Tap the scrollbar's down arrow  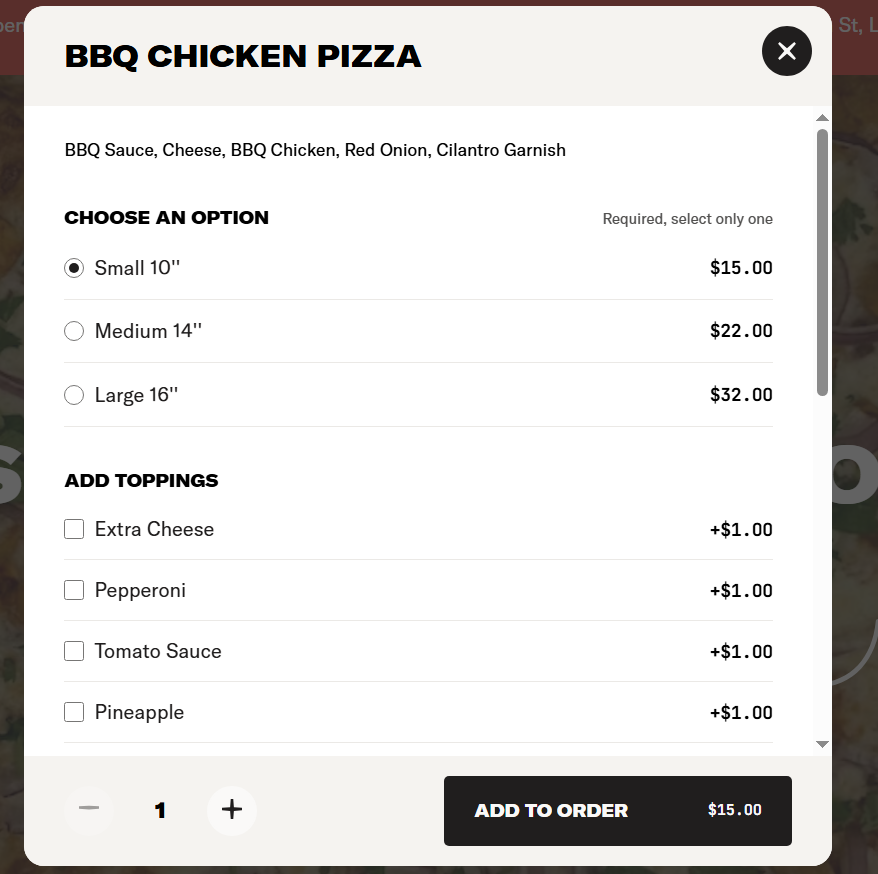tap(822, 744)
